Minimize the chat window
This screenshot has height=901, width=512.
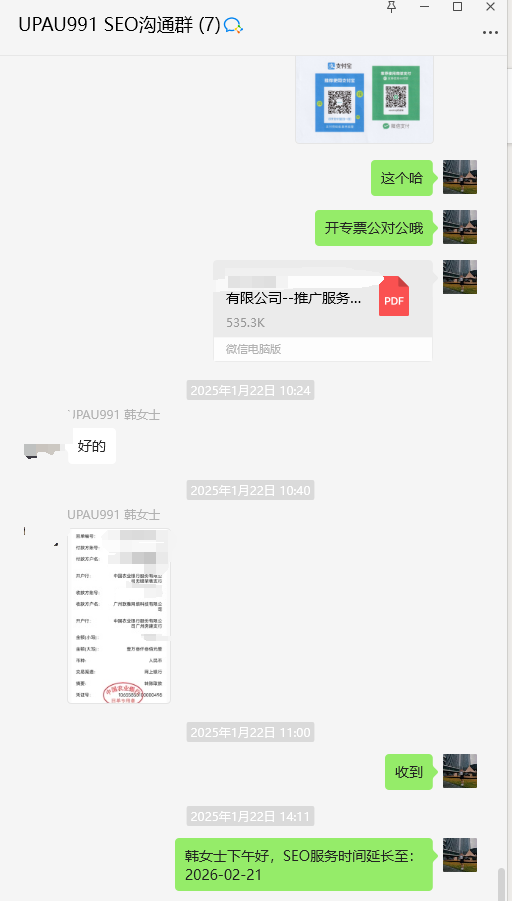tap(425, 7)
